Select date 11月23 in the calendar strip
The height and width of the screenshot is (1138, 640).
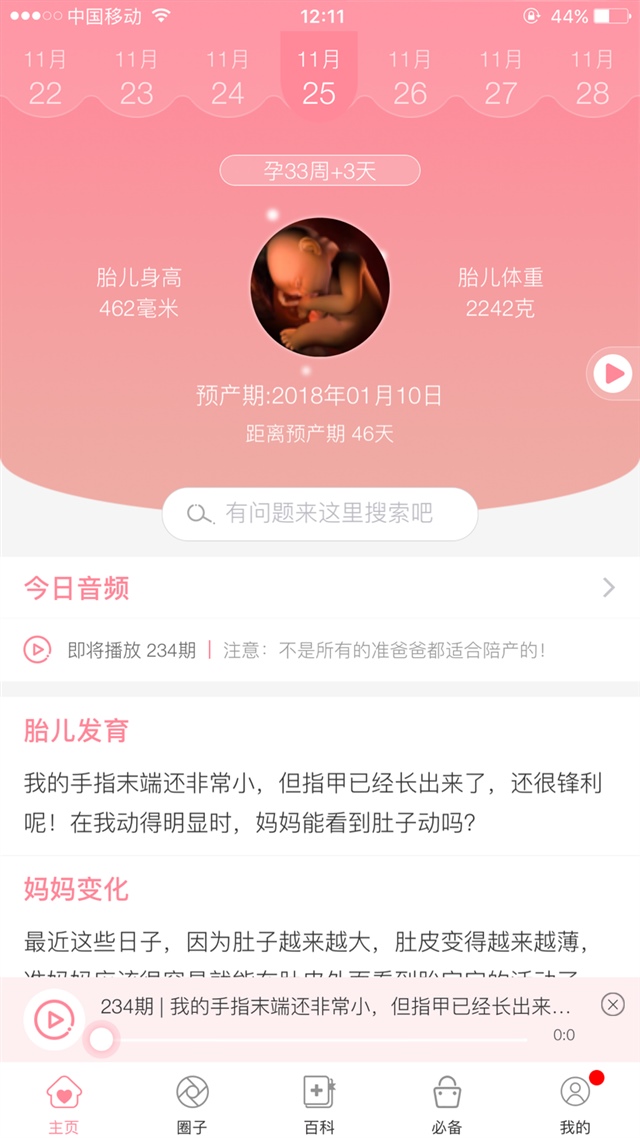pos(137,78)
